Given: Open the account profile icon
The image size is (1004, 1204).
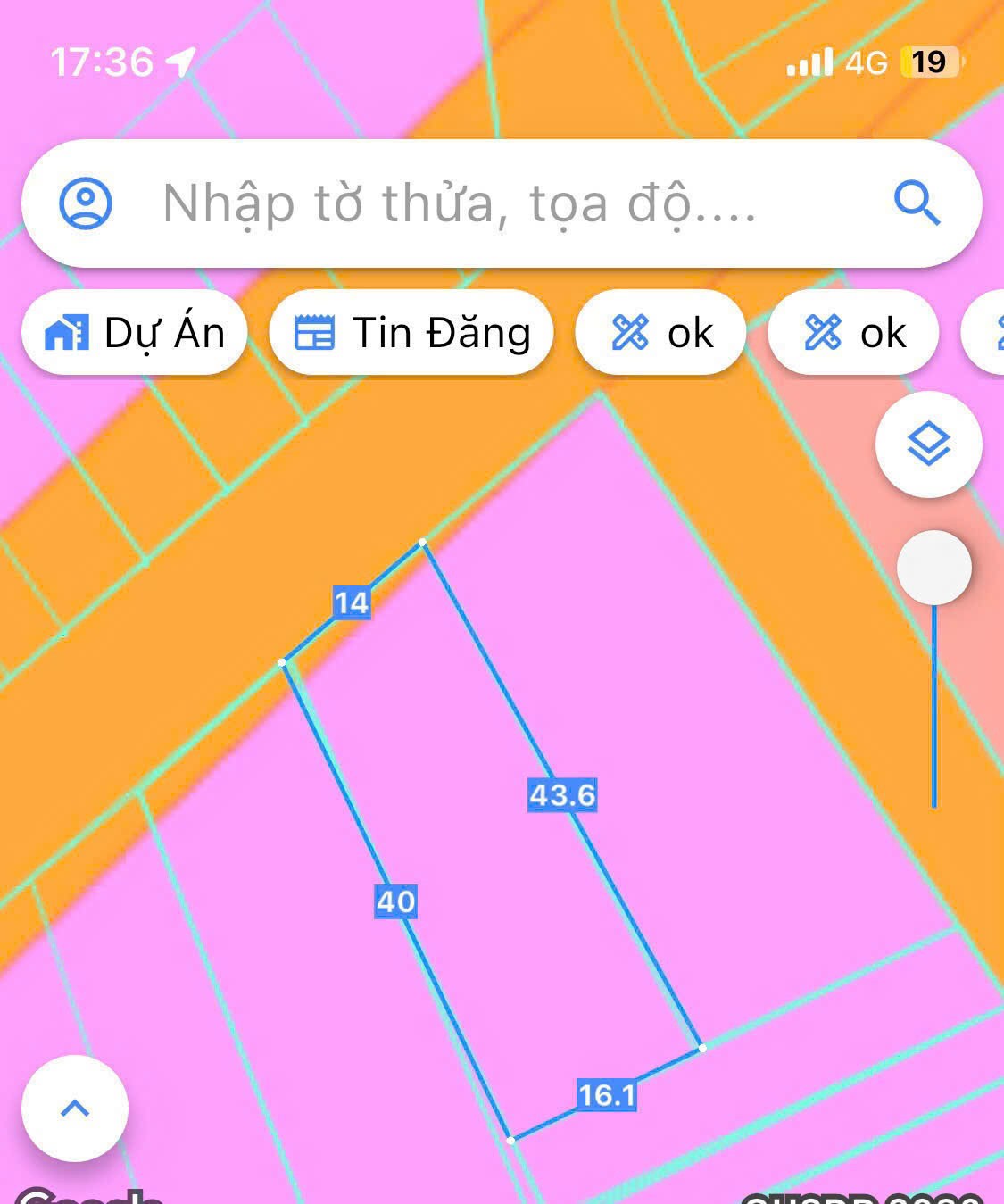Looking at the screenshot, I should click(86, 203).
